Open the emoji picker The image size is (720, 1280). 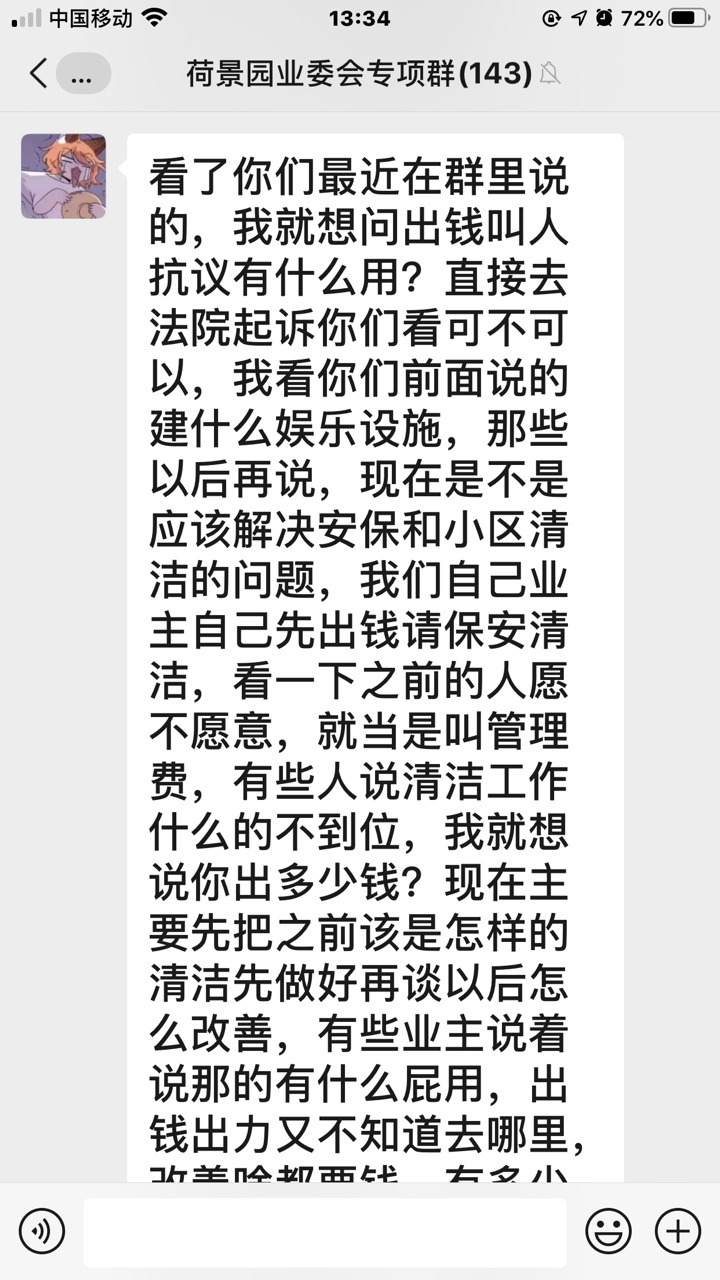[x=608, y=1230]
